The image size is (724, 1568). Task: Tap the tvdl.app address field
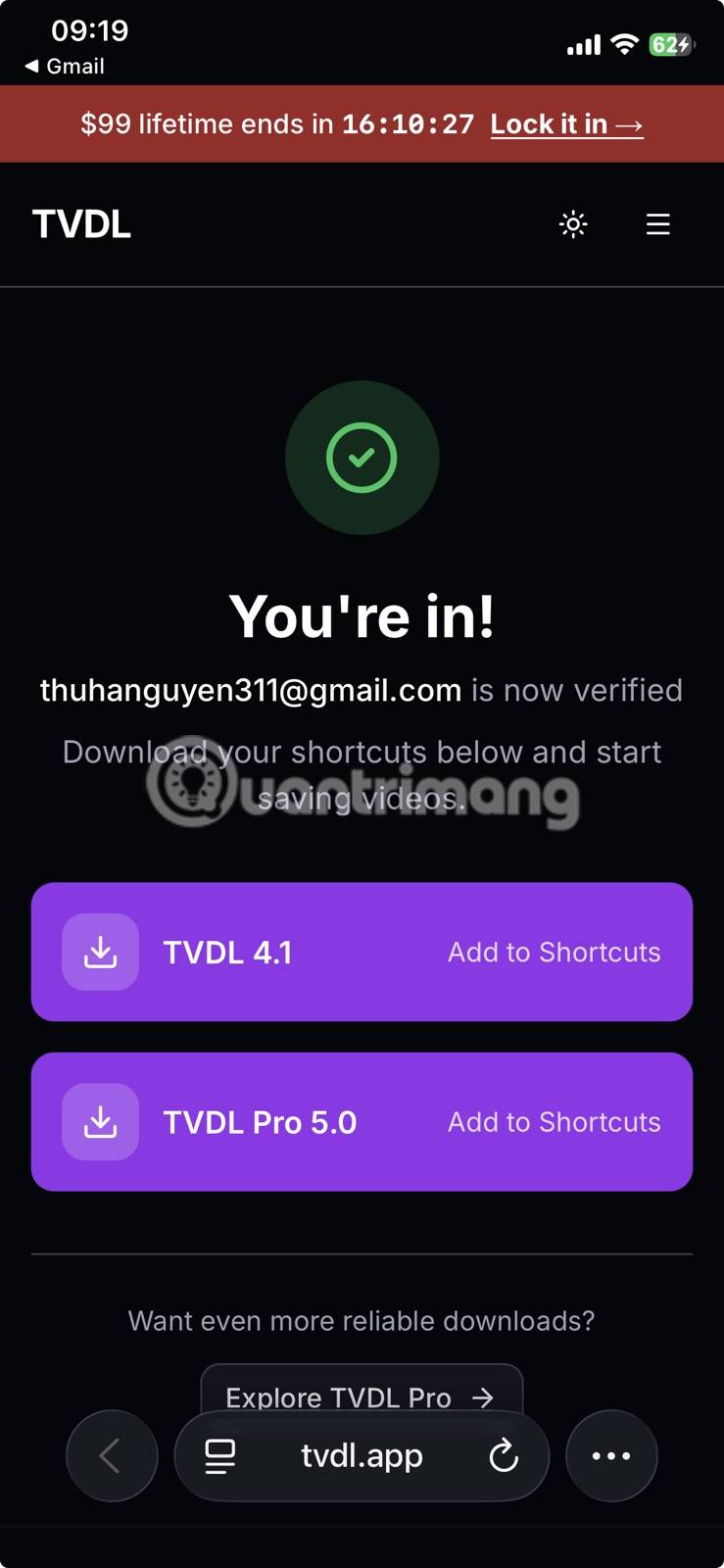[362, 1456]
